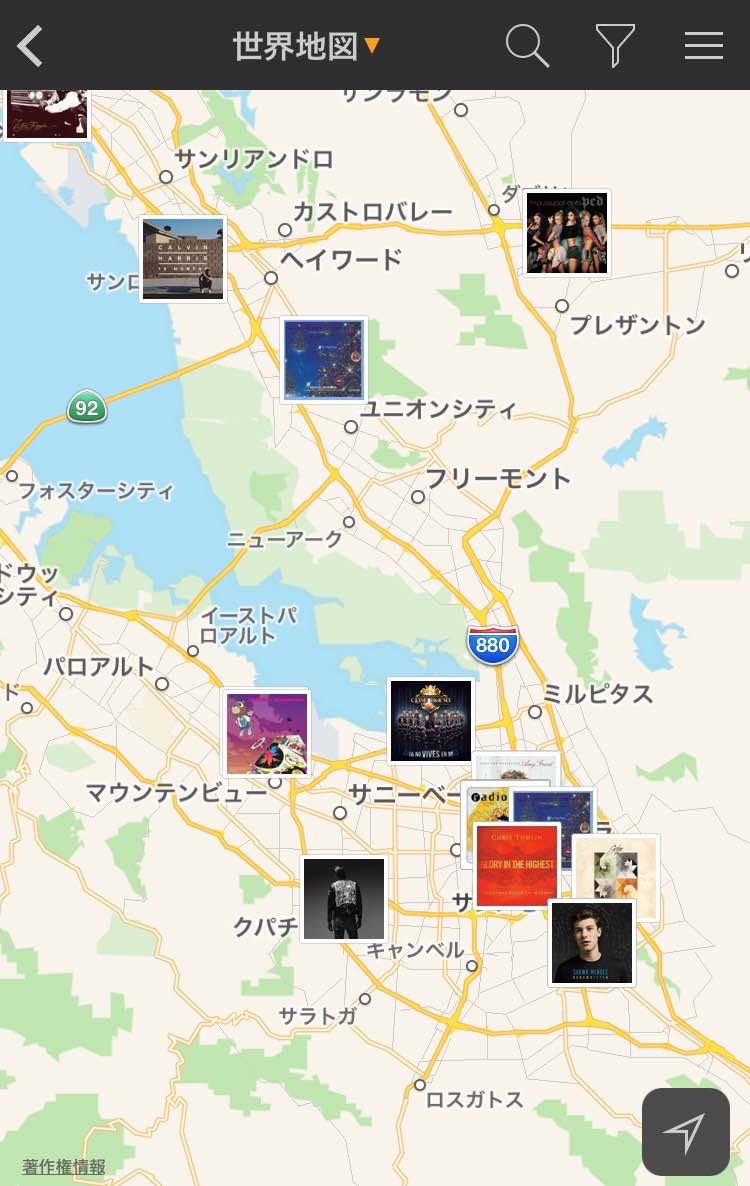This screenshot has height=1186, width=750.
Task: Open the Pussycat Dolls album pin
Action: pyautogui.click(x=567, y=233)
